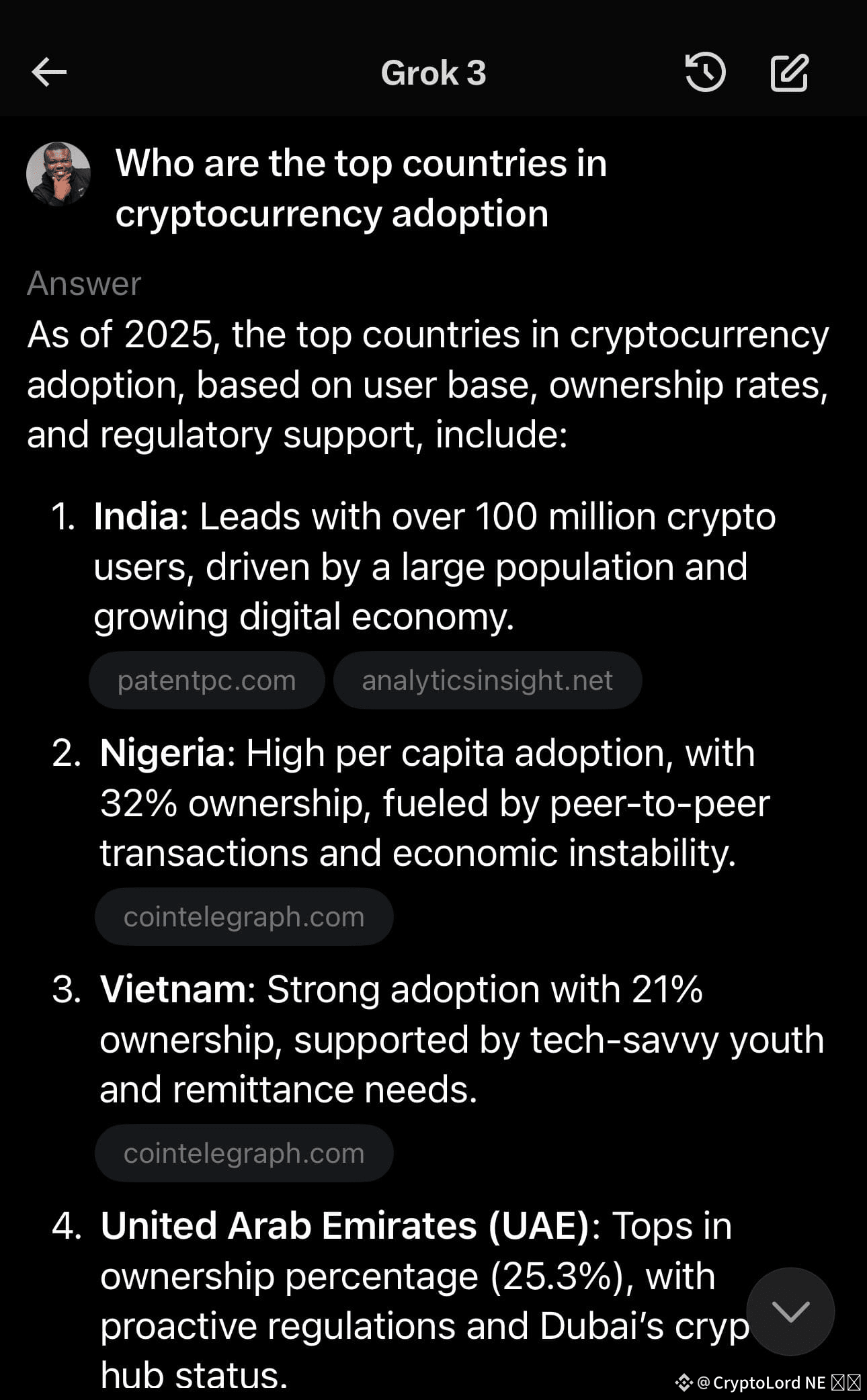Viewport: 867px width, 1400px height.
Task: Open the Grok 3 model selector
Action: point(433,73)
